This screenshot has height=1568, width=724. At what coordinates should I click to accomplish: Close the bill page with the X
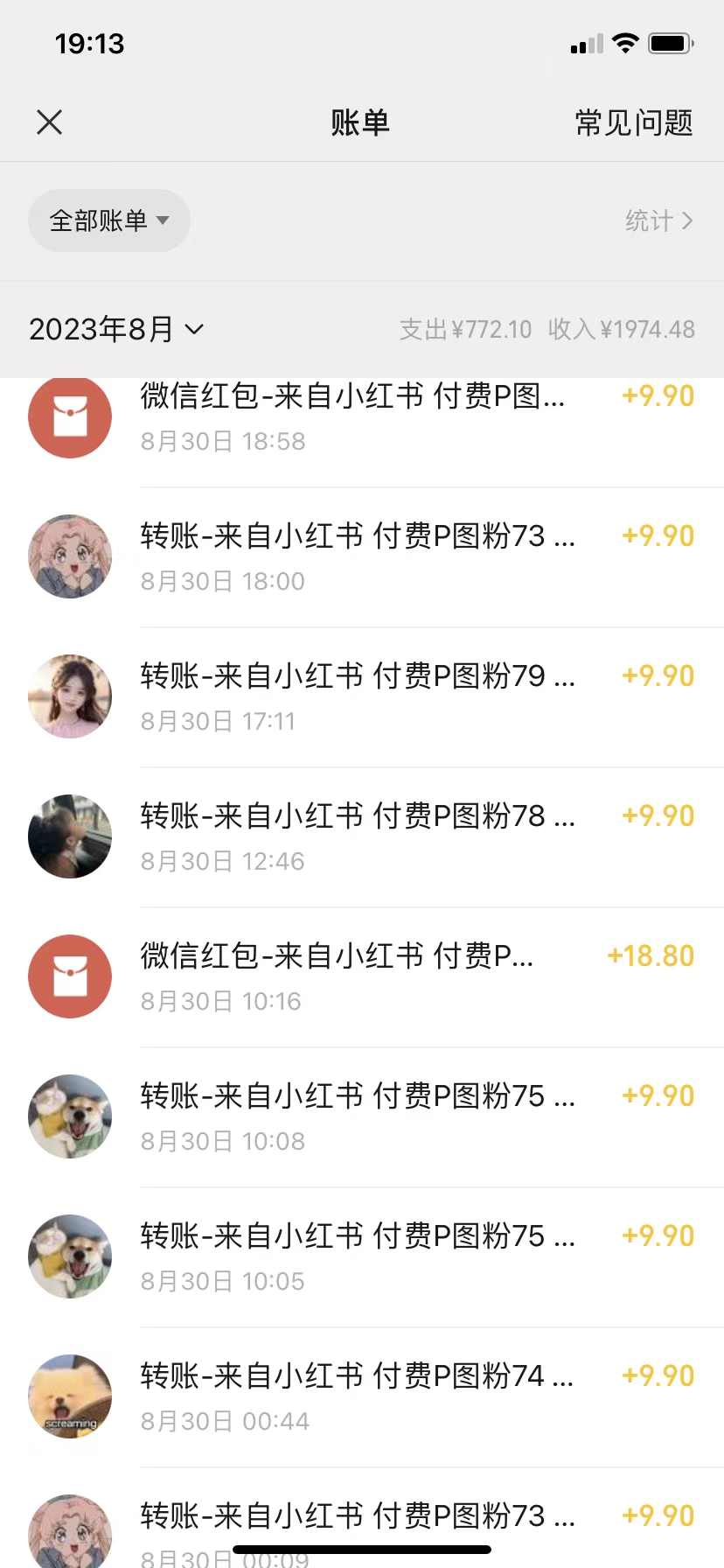(50, 122)
